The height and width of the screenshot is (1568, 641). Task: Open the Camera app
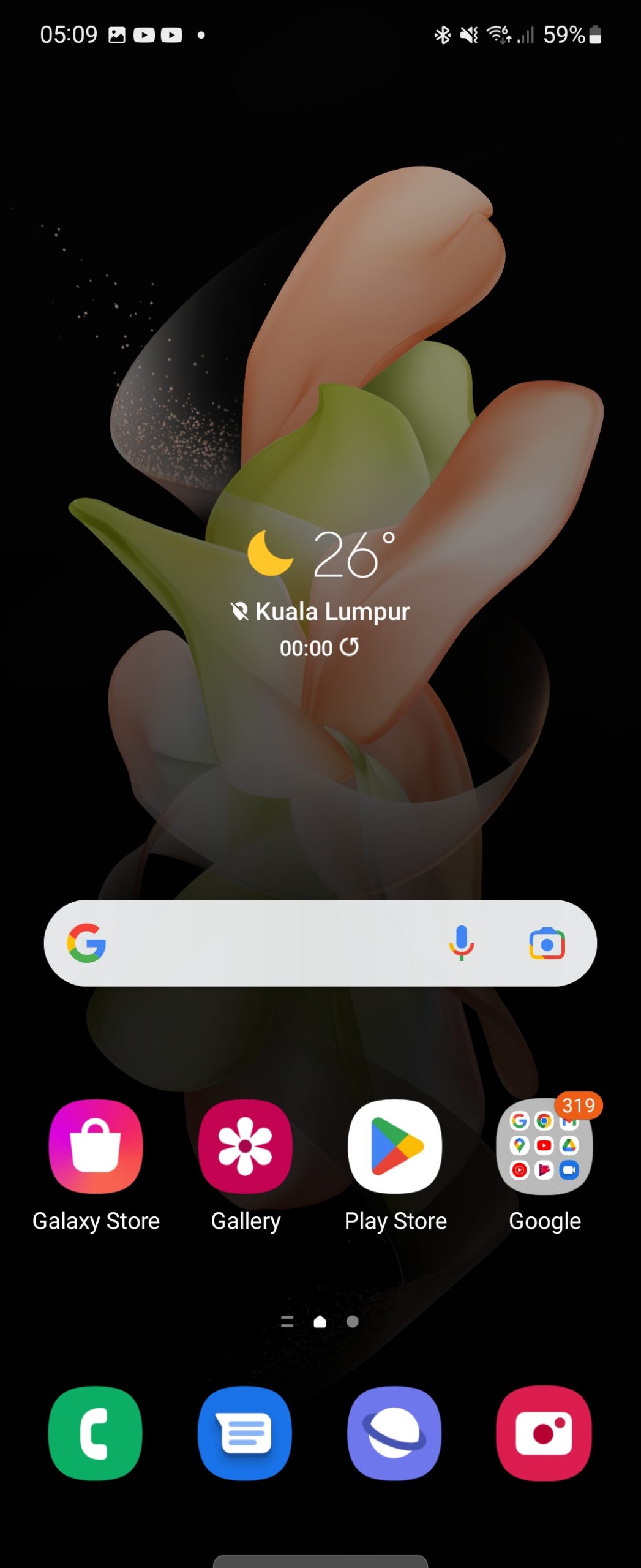point(544,1433)
